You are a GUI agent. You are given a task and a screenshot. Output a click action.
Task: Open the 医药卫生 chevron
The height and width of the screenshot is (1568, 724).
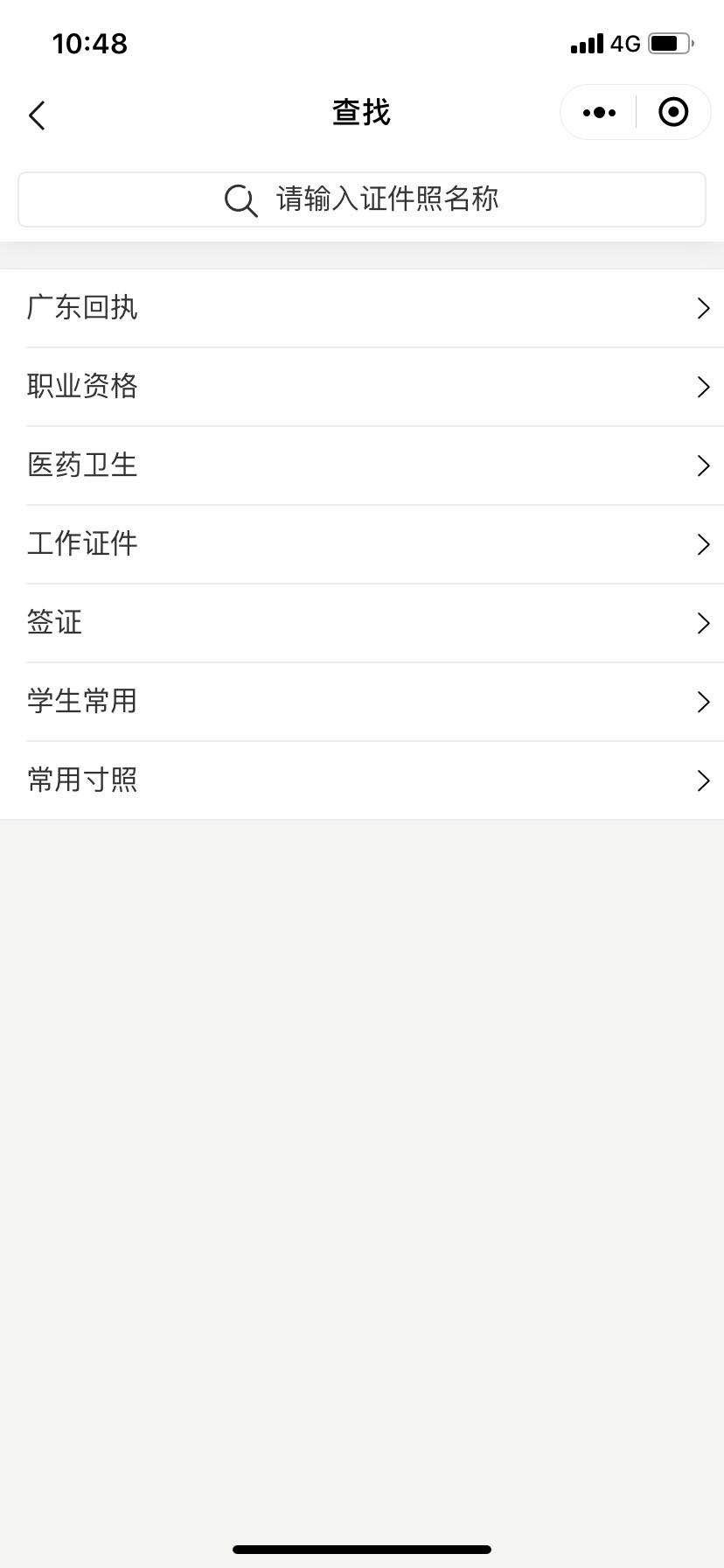click(704, 465)
